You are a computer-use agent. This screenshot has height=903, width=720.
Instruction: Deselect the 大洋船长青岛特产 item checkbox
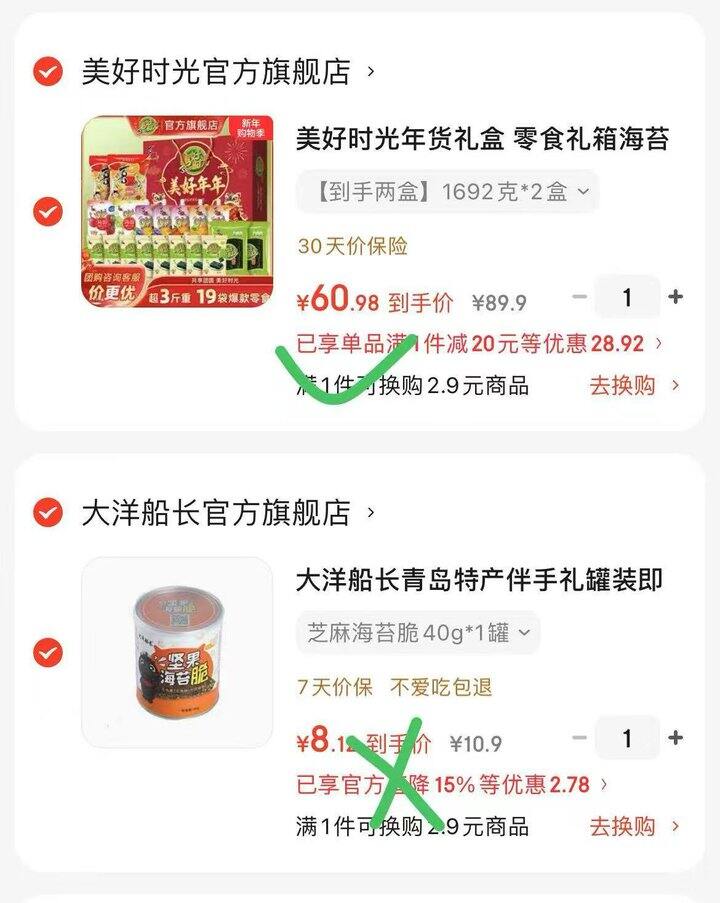[x=47, y=653]
